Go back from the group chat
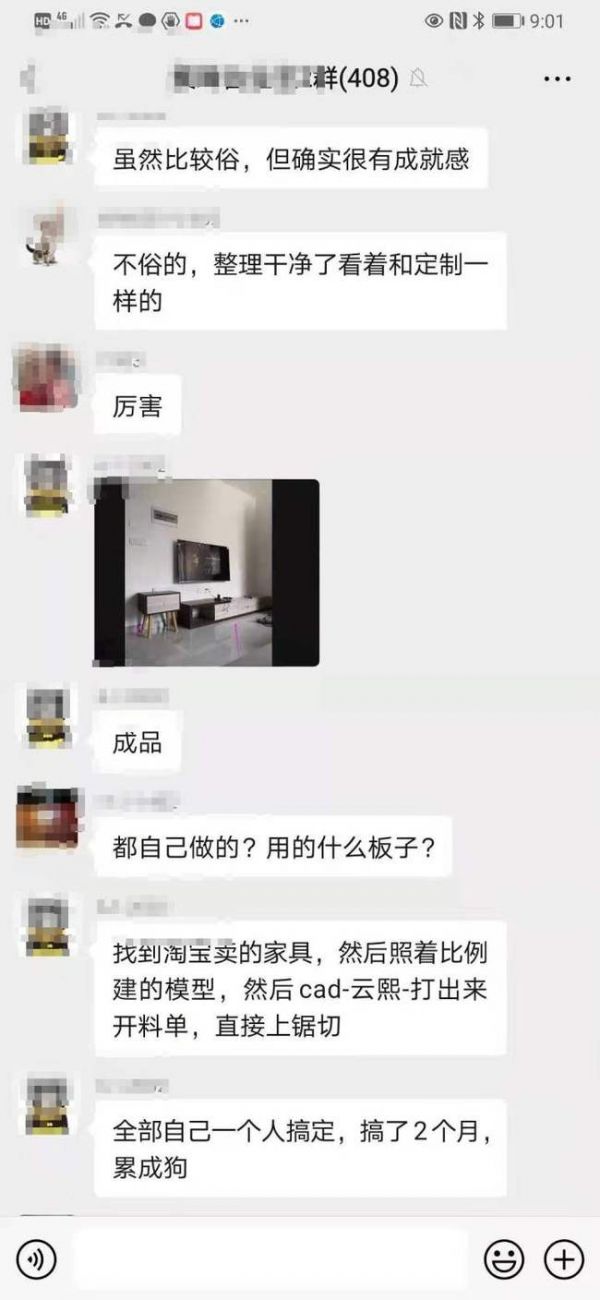The image size is (600, 1300). (x=30, y=77)
